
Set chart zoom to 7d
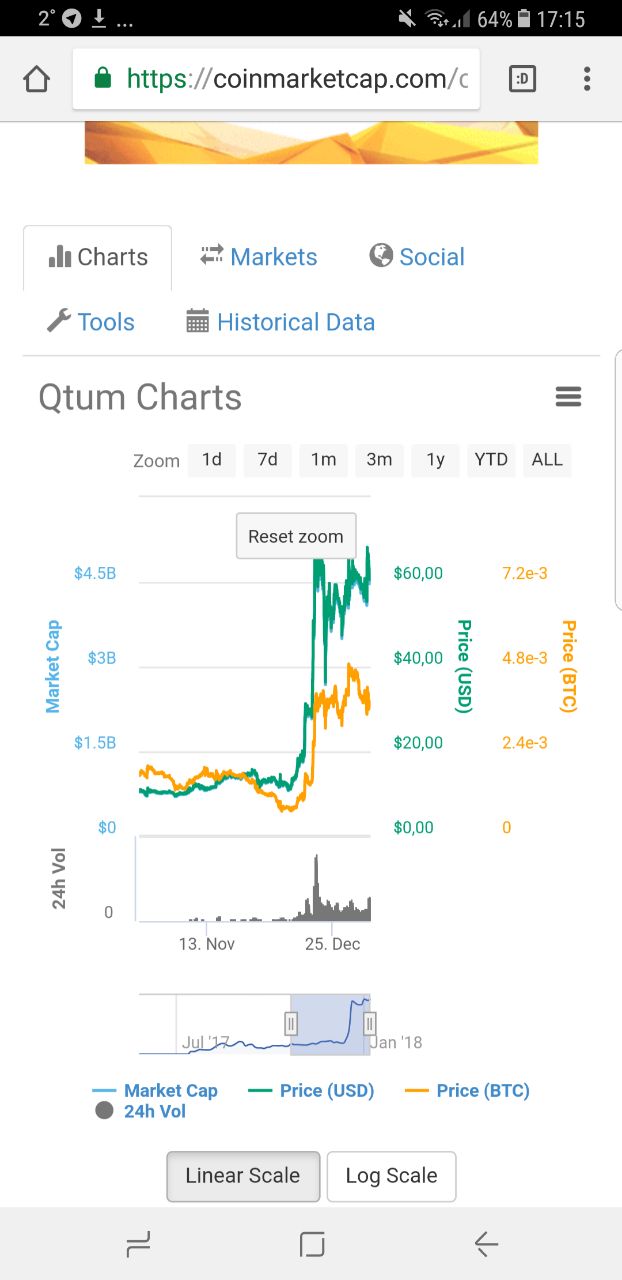click(x=267, y=460)
